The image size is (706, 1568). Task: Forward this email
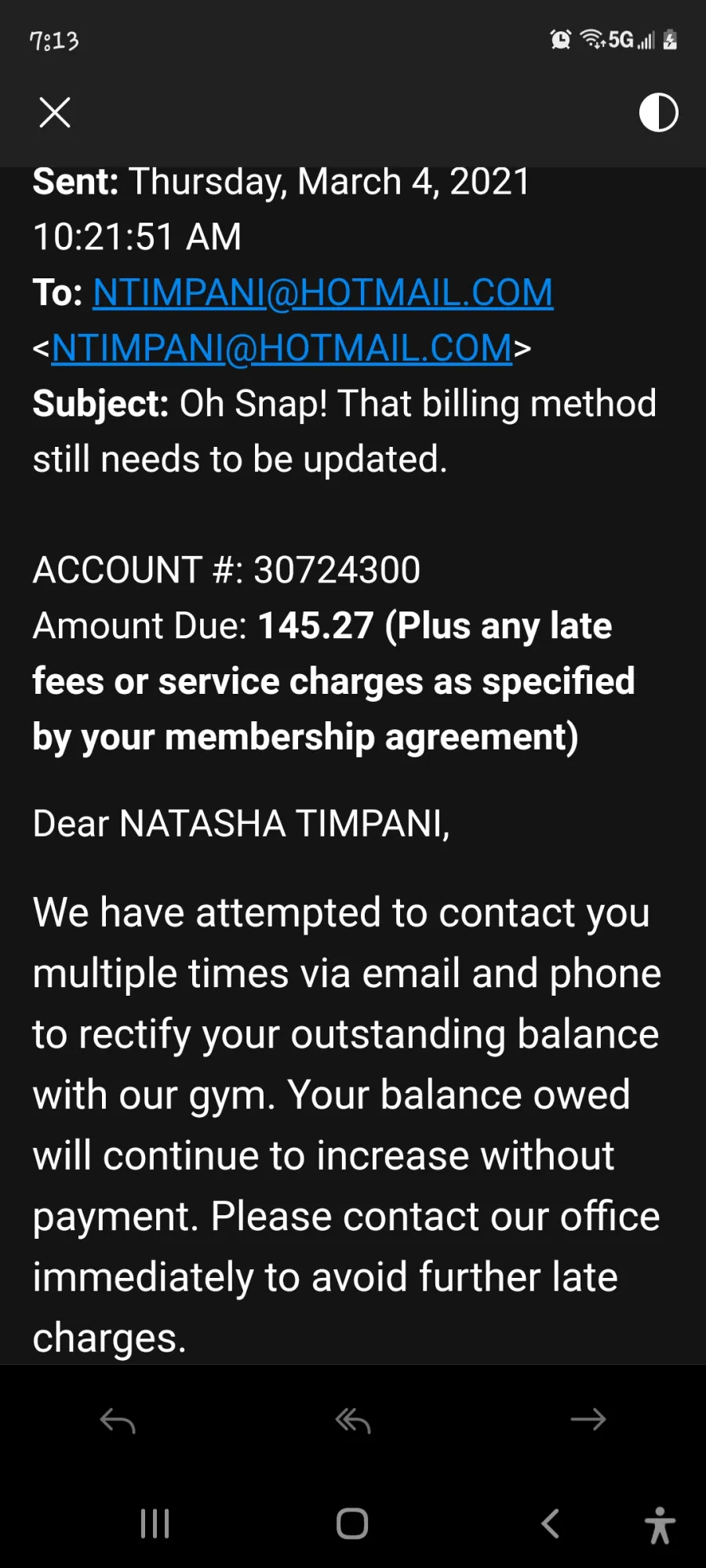(x=588, y=1420)
